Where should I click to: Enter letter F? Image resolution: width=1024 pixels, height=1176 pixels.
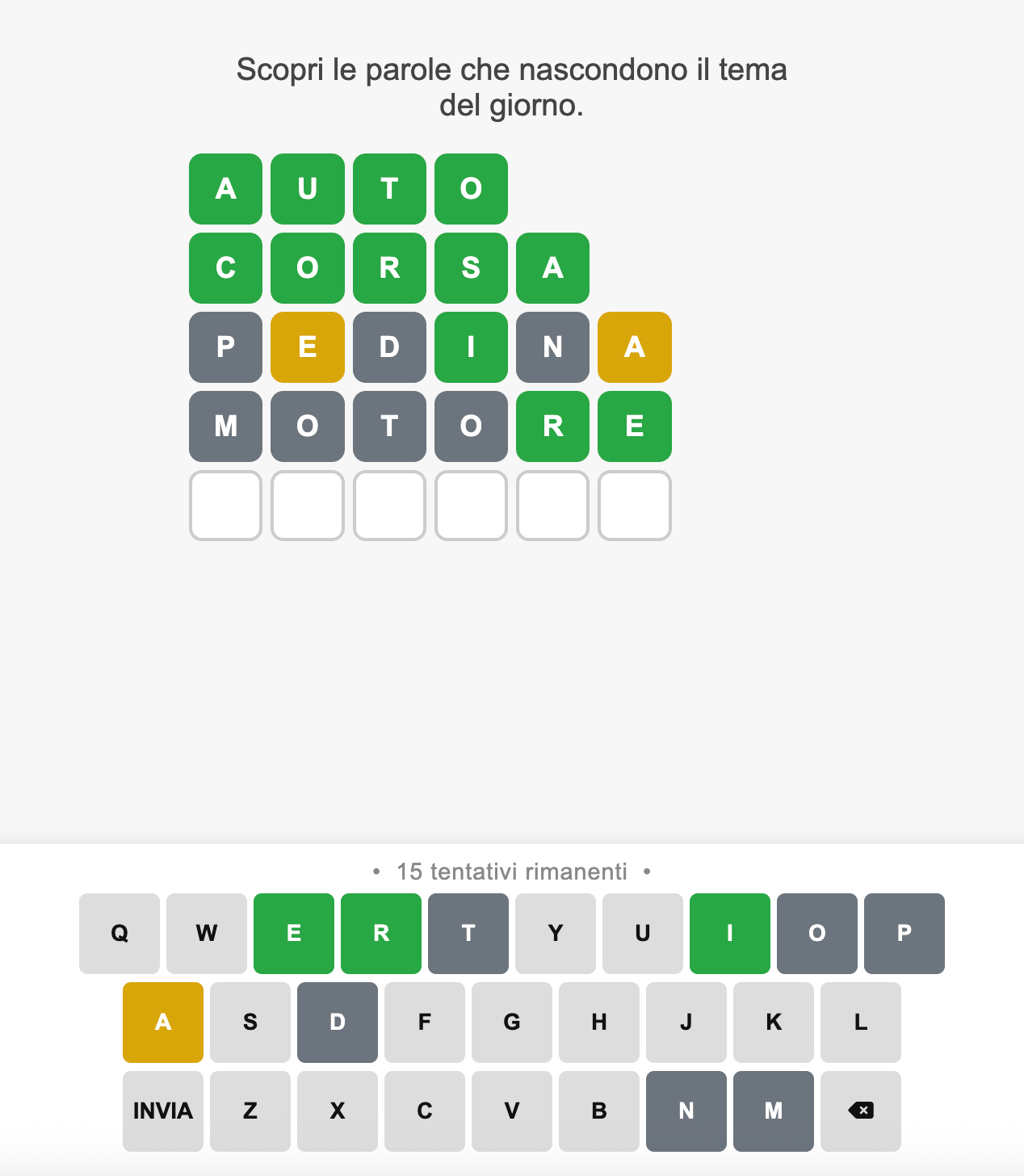click(x=424, y=1022)
